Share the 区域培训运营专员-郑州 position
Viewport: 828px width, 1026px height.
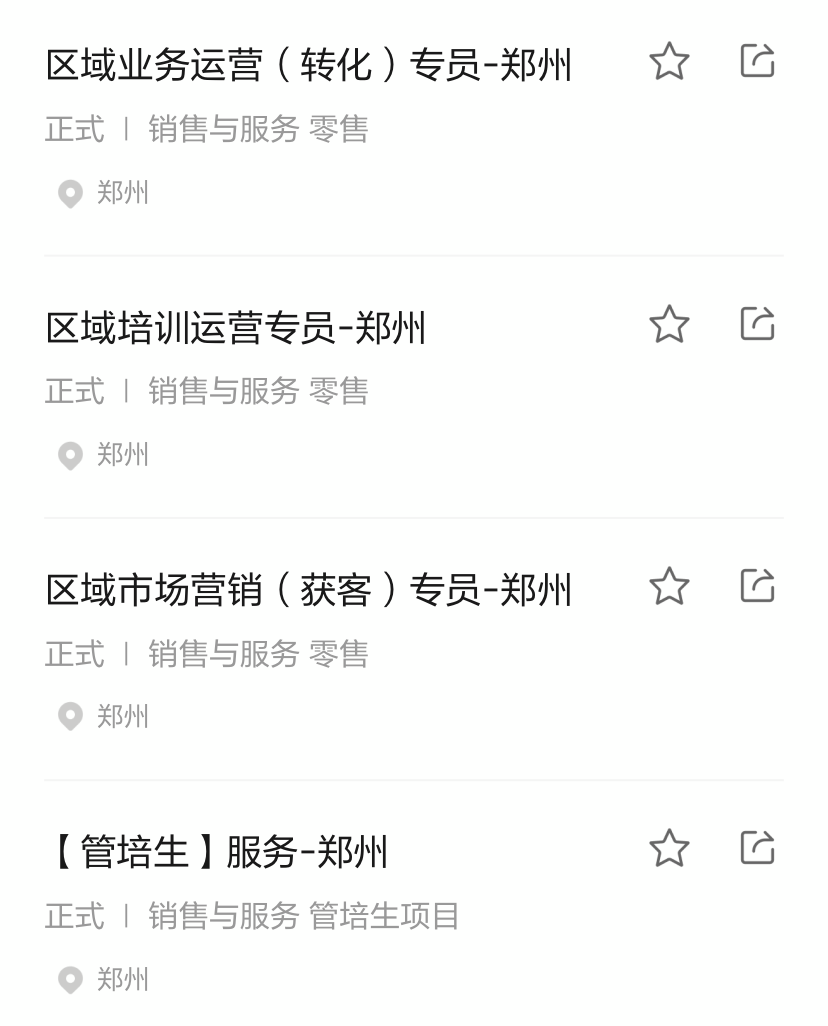pyautogui.click(x=757, y=324)
